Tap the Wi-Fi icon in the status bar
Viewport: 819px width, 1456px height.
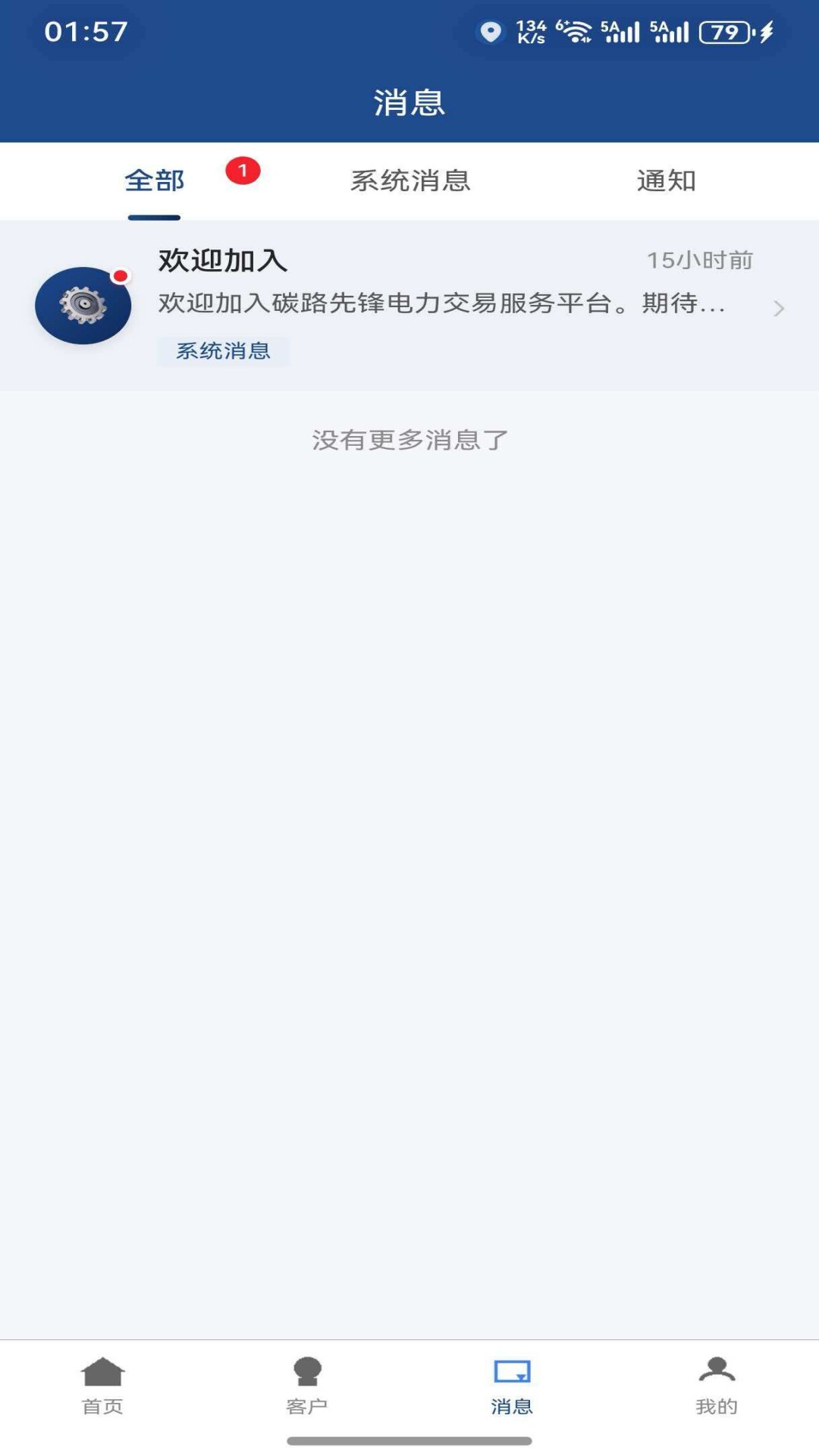(578, 32)
